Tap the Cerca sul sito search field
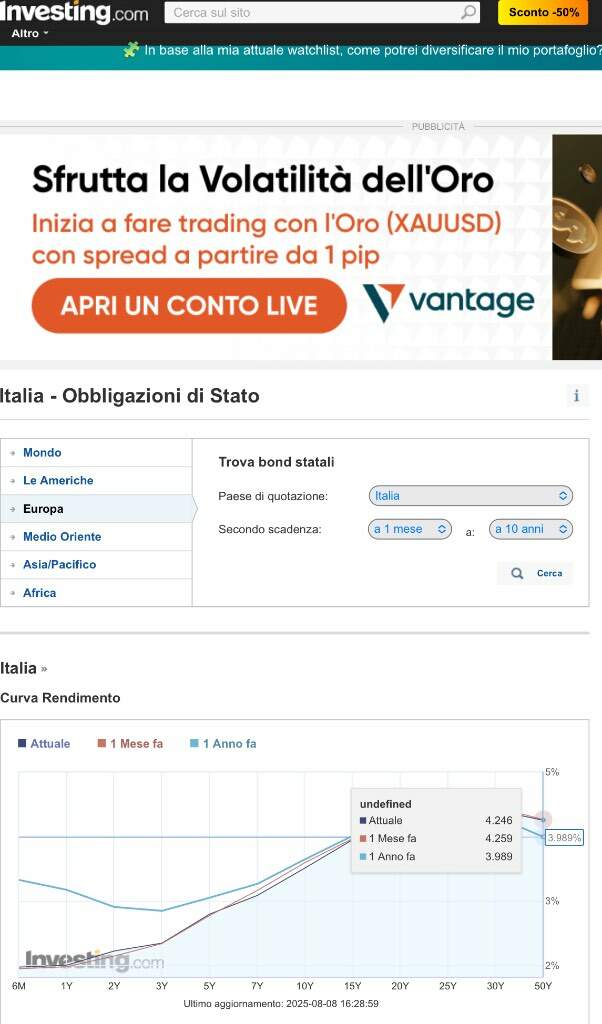This screenshot has width=602, height=1024. tap(312, 12)
